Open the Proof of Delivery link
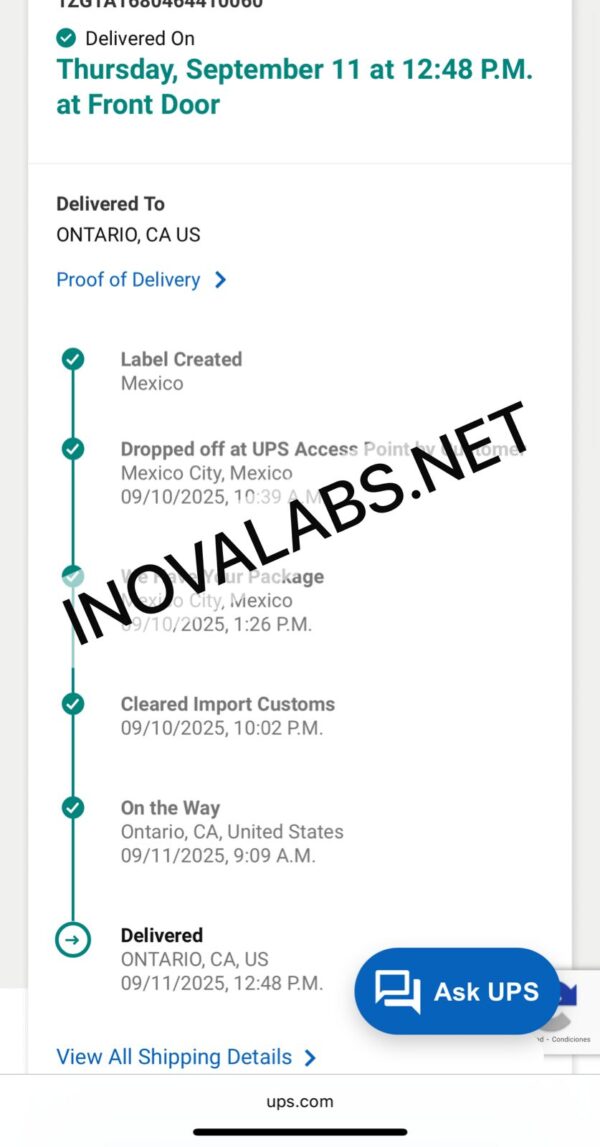Viewport: 600px width, 1147px height. click(141, 280)
